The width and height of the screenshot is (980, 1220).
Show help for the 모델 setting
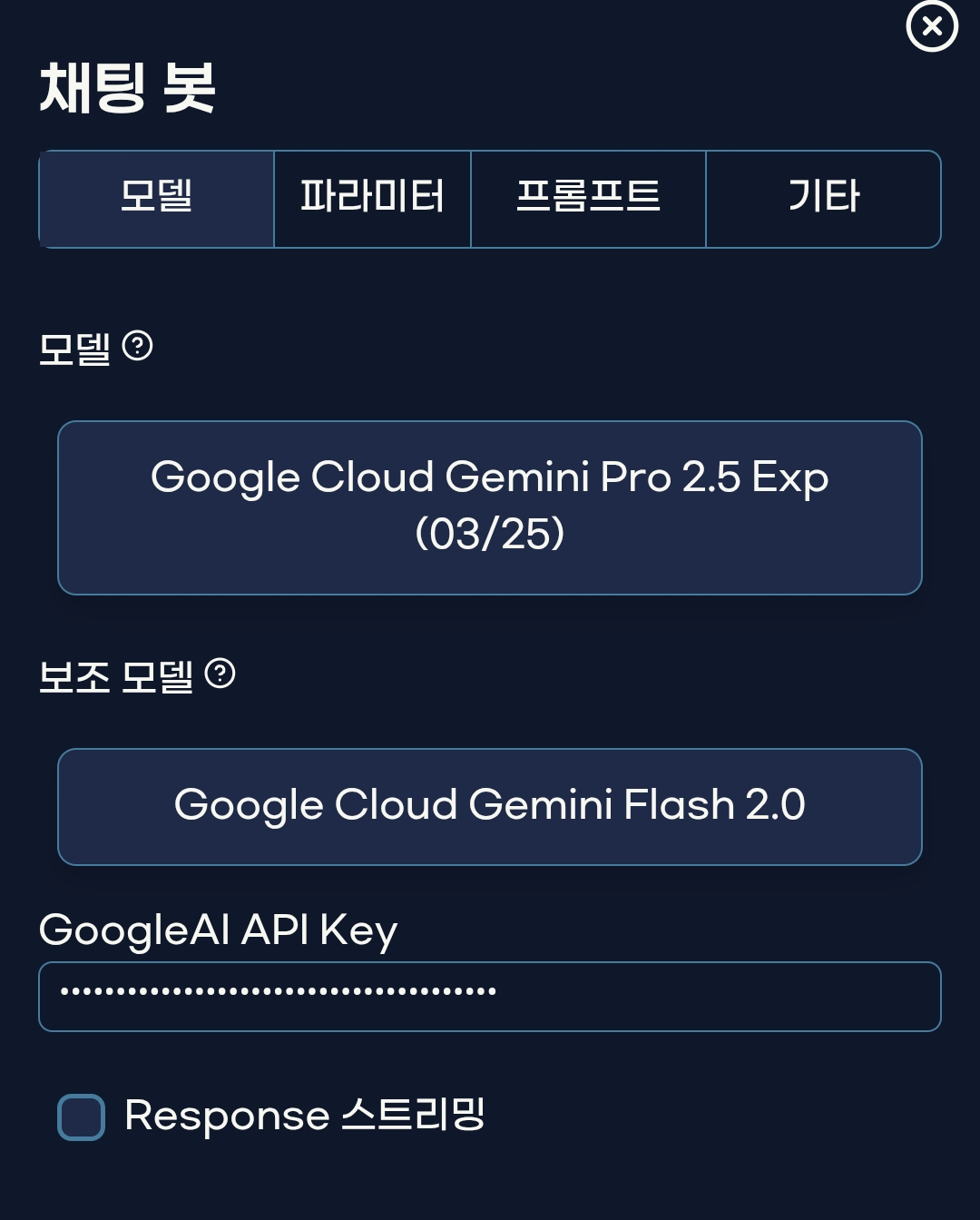pos(138,346)
